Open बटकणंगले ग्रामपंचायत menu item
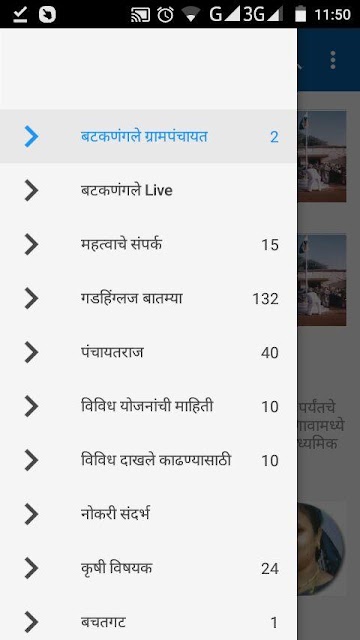Screen dimensions: 360x640 point(148,136)
